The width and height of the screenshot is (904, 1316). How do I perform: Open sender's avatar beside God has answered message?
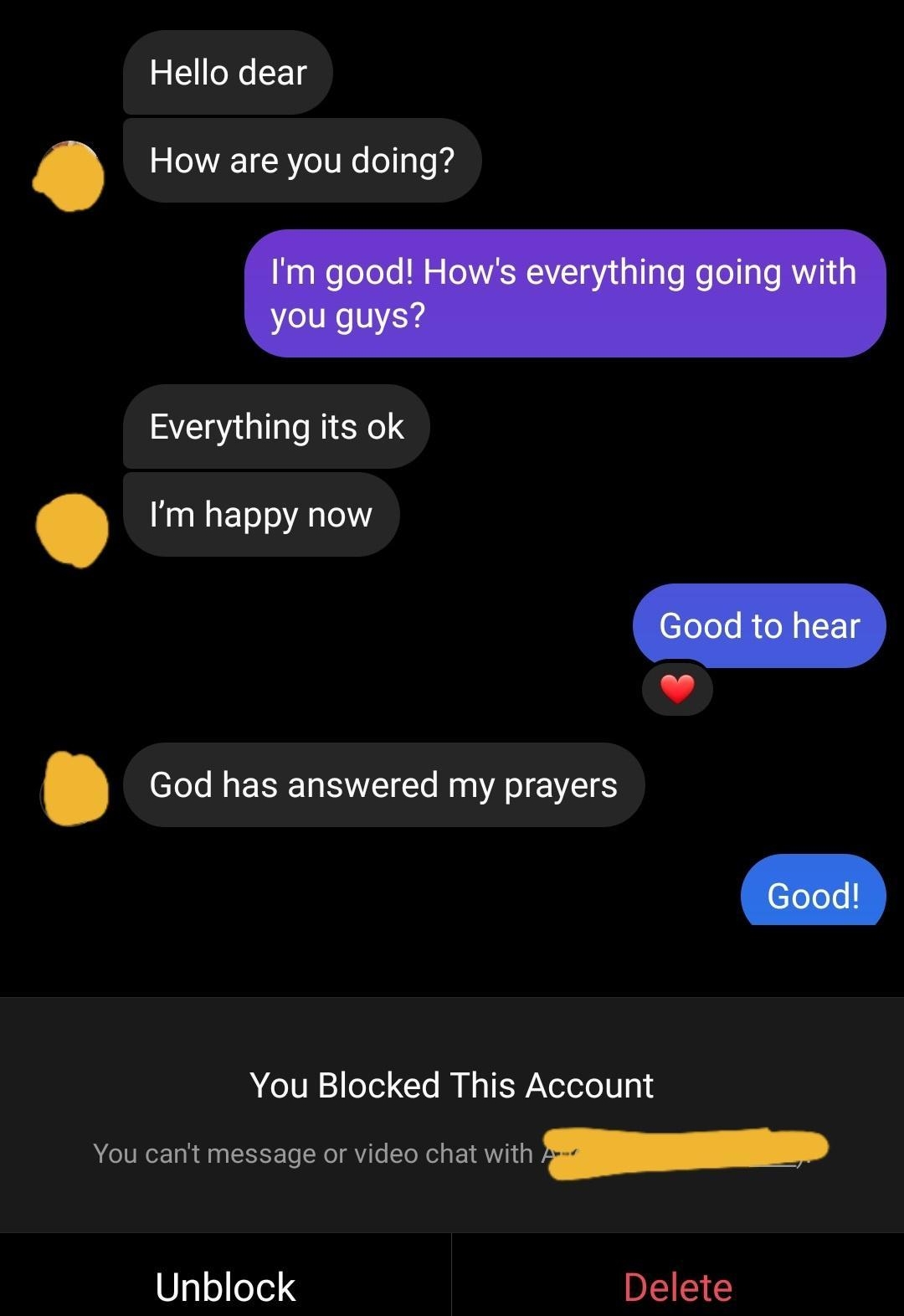75,789
